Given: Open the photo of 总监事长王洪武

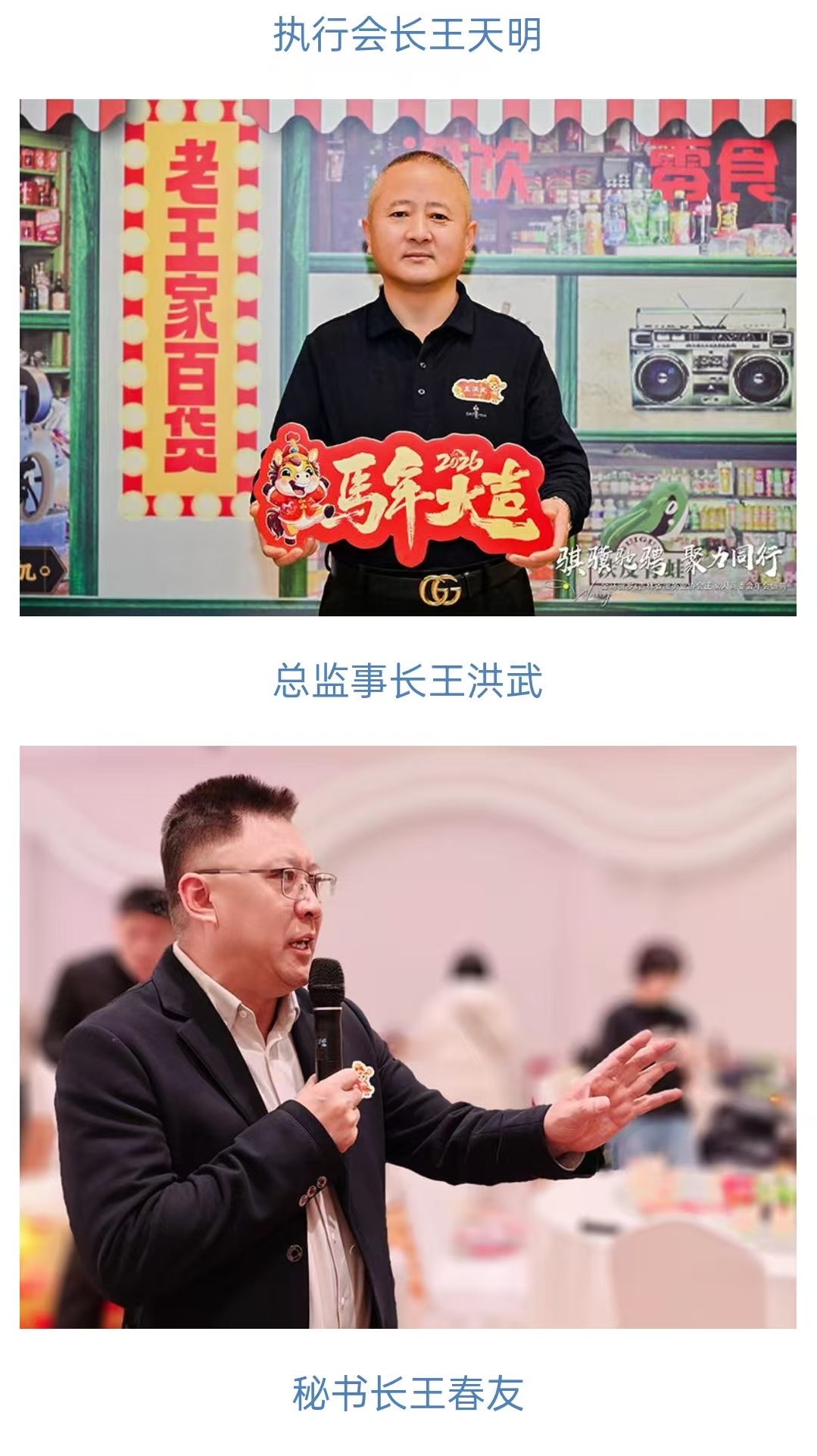Looking at the screenshot, I should [407, 357].
